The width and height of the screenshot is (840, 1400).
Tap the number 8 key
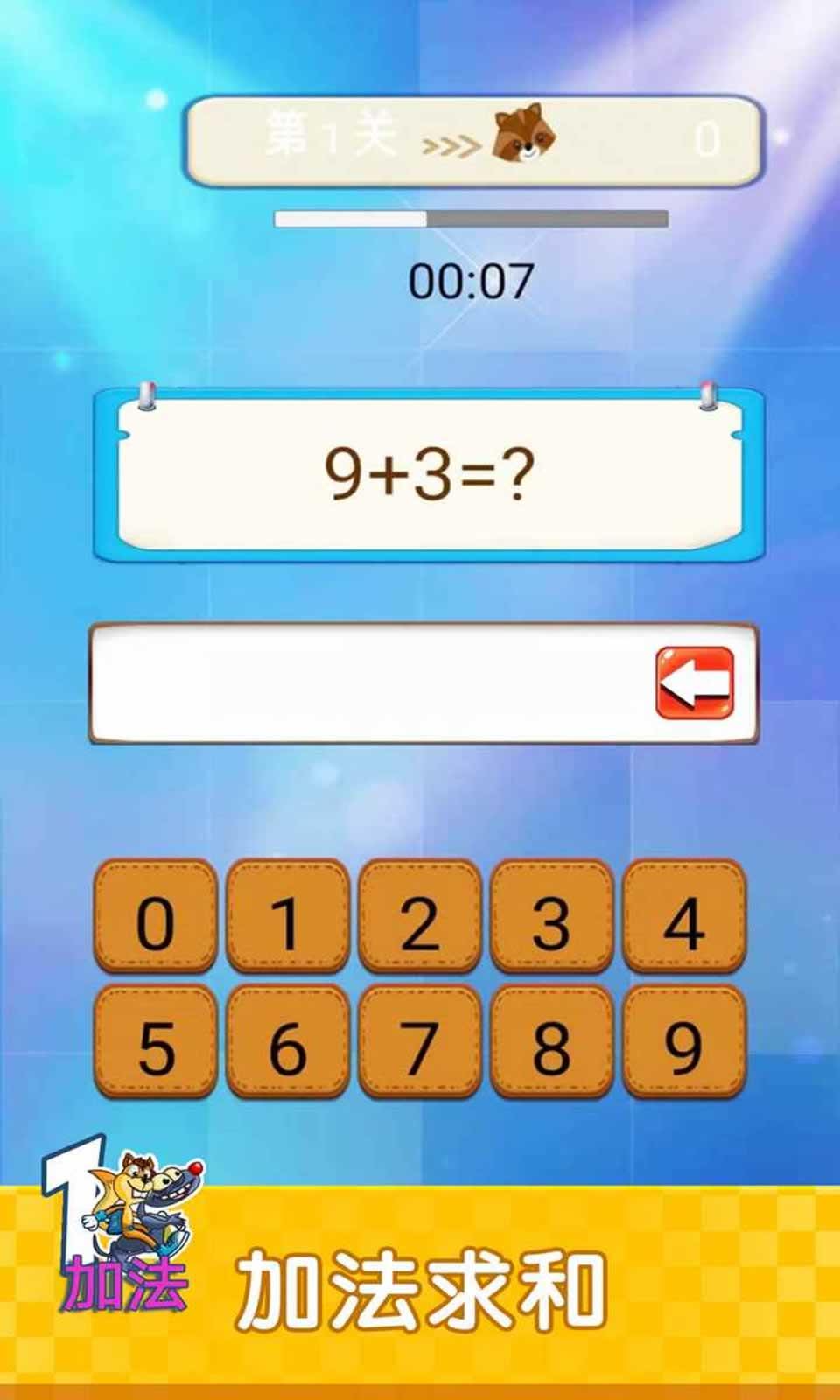(551, 1041)
